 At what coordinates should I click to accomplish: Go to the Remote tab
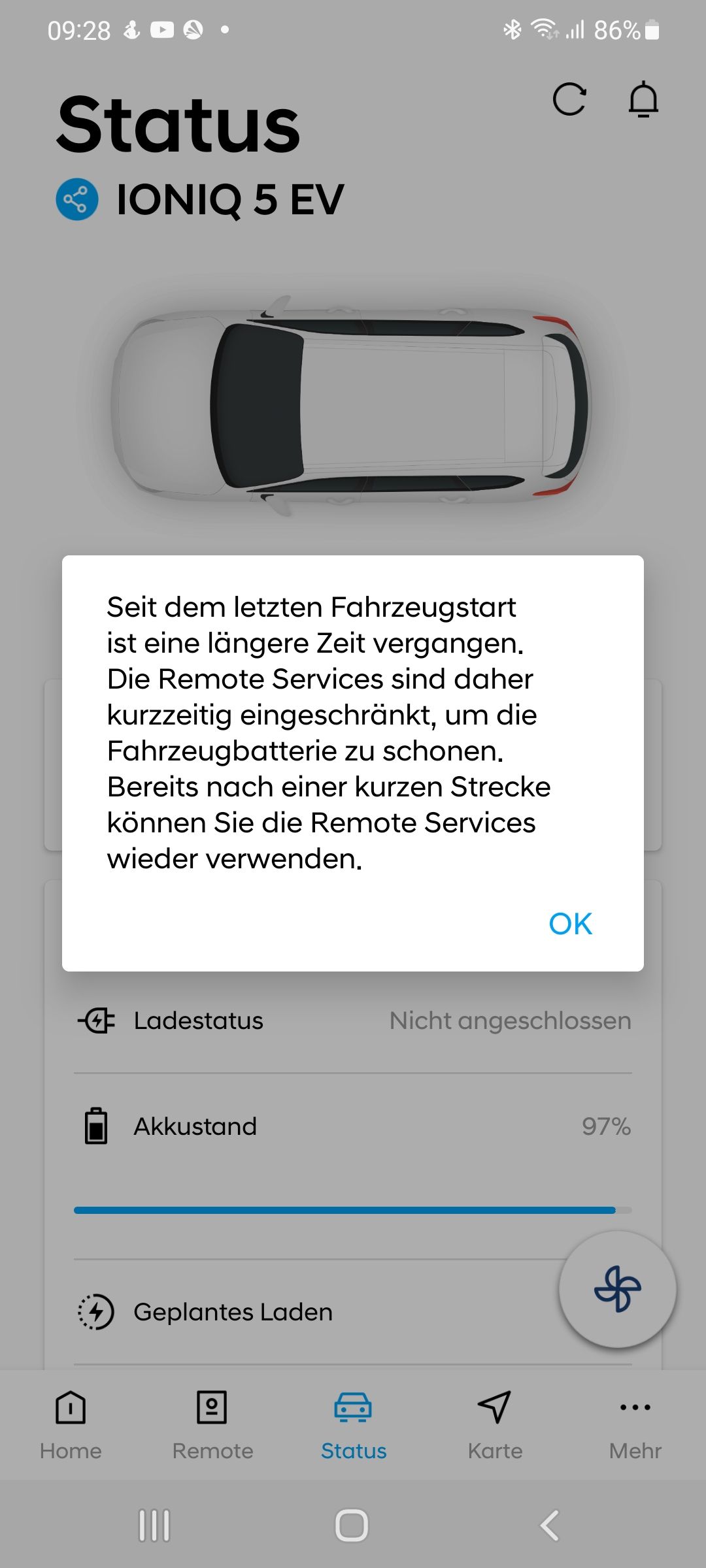212,1424
